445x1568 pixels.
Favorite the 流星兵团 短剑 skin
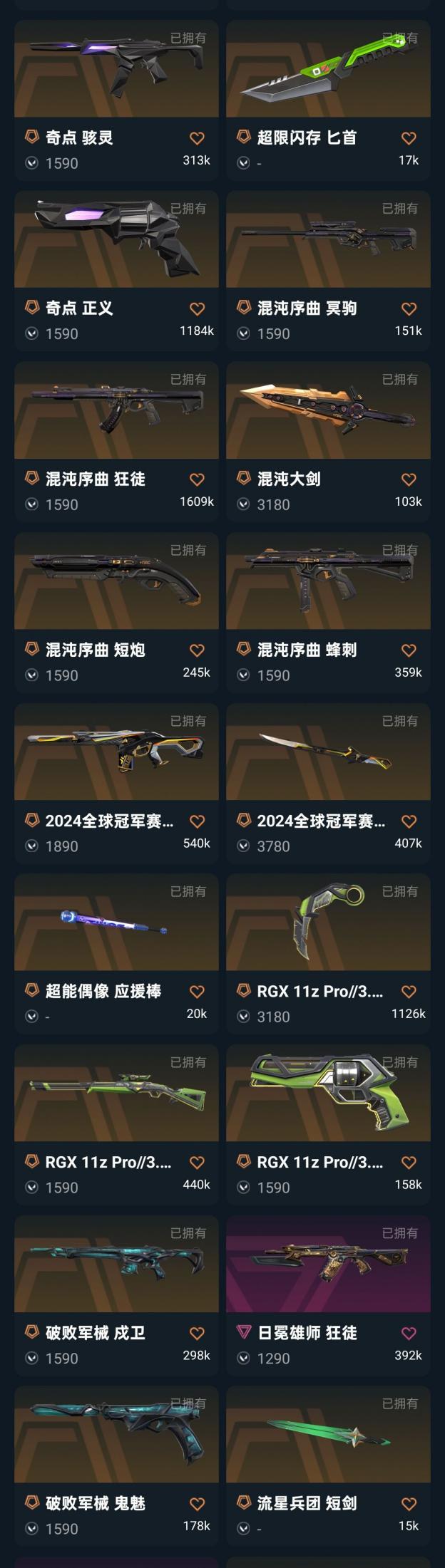(409, 1504)
